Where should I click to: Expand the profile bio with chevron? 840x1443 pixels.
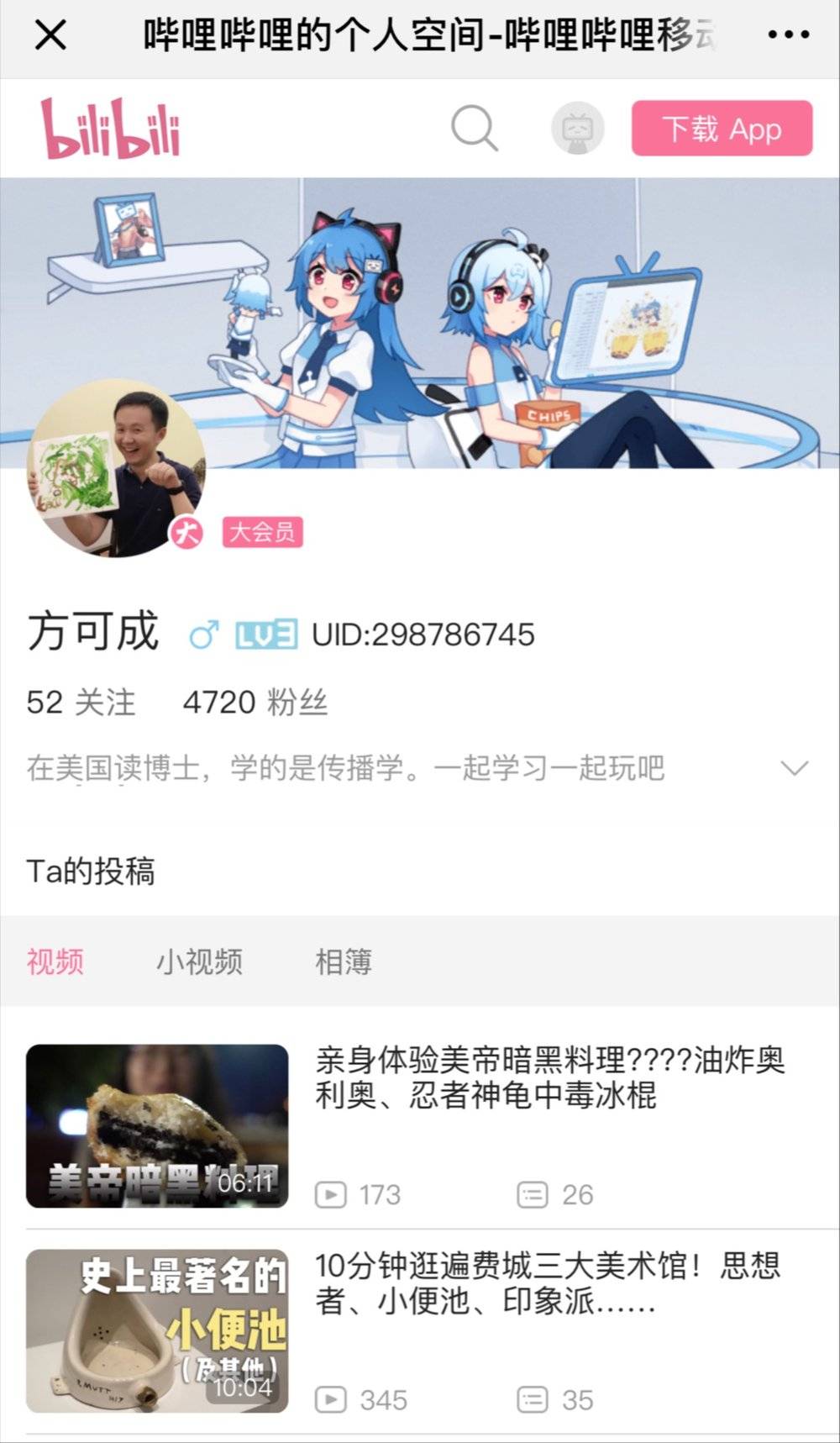click(794, 767)
